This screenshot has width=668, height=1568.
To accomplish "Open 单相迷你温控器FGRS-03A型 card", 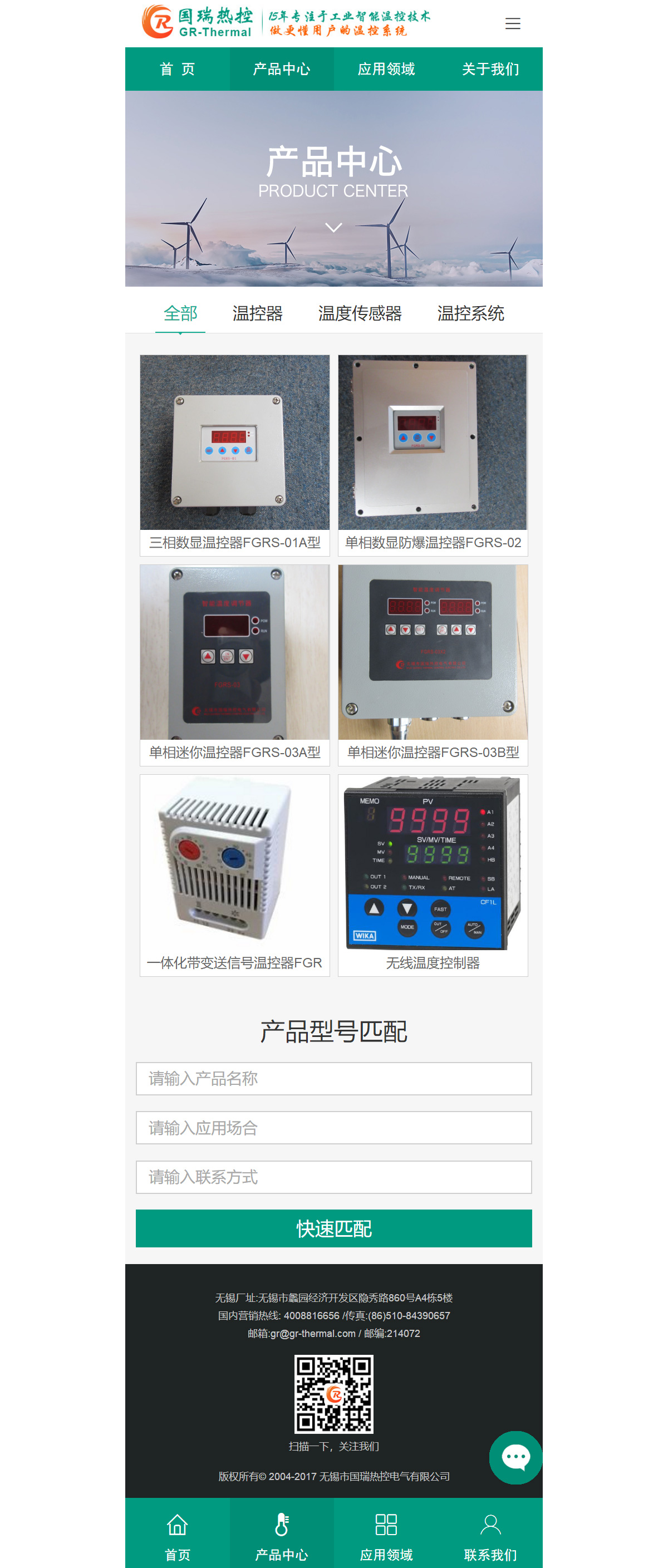I will click(234, 664).
